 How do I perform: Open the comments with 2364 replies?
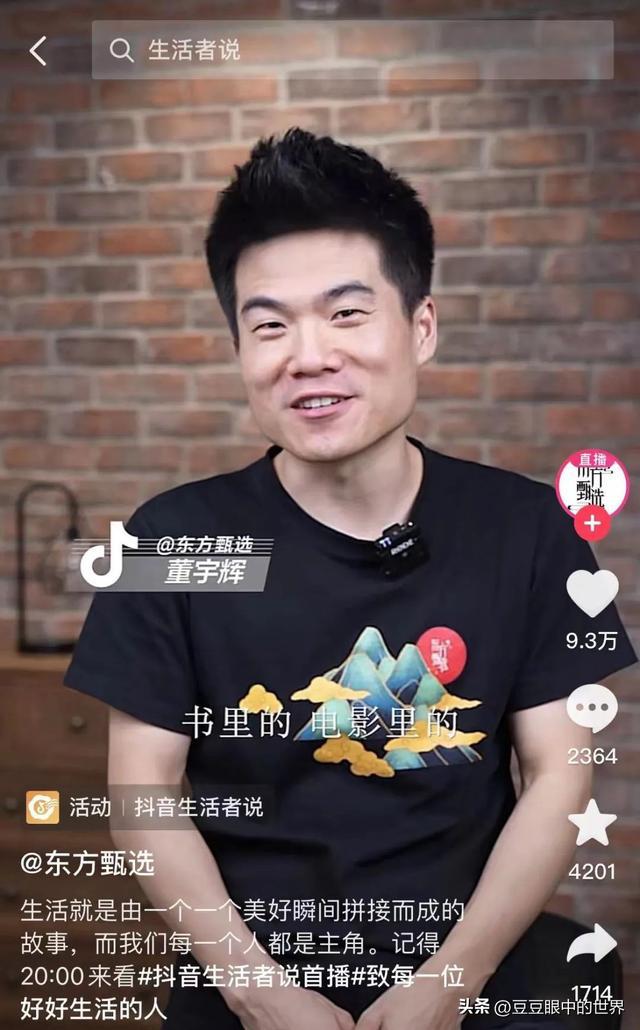coord(592,709)
